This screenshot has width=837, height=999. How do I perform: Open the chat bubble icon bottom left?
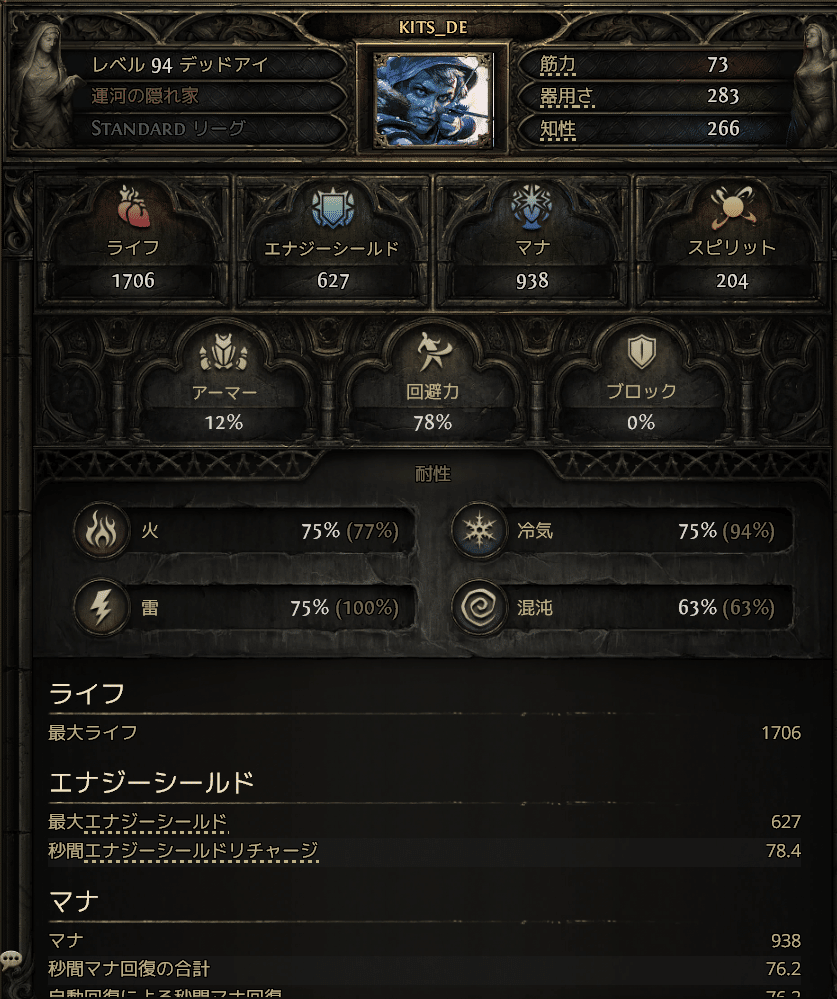pos(12,961)
